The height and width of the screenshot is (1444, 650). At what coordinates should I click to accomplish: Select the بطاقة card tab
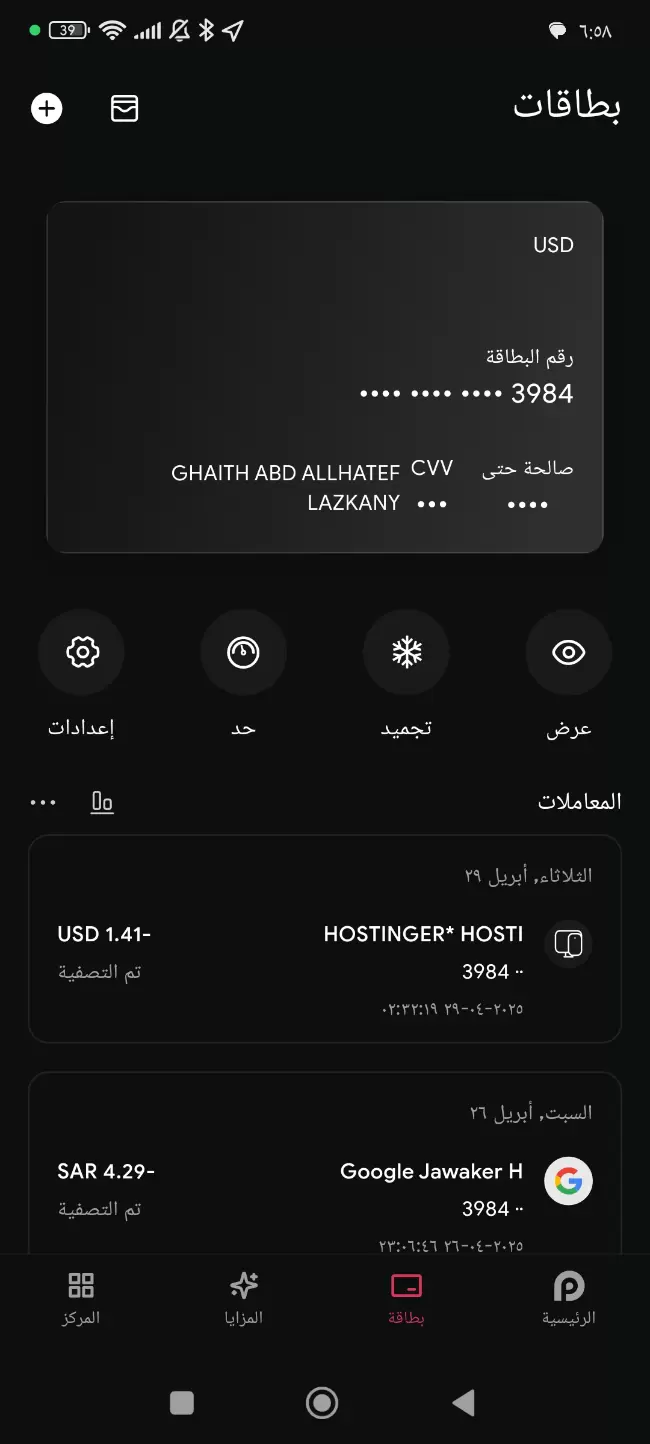[x=406, y=1298]
